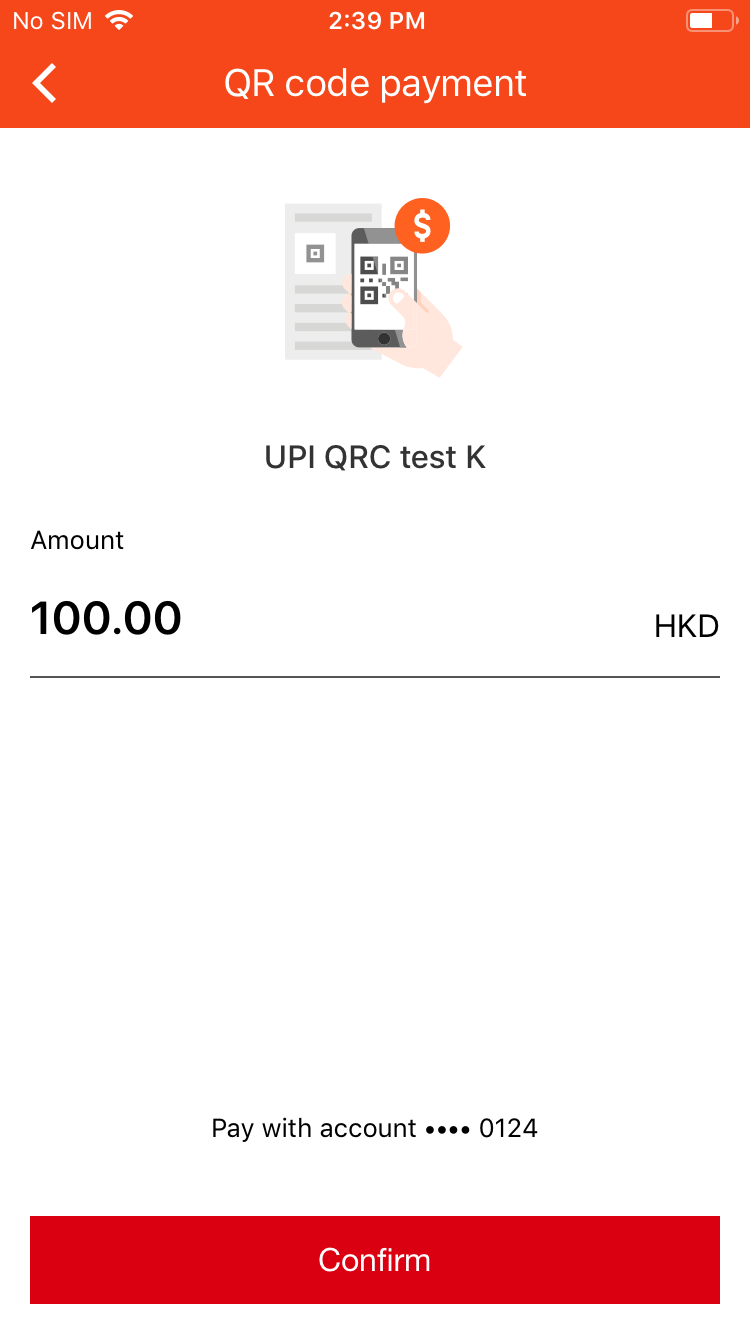Tap the back chevron arrow
Screen dimensions: 750x1334
pyautogui.click(x=44, y=83)
